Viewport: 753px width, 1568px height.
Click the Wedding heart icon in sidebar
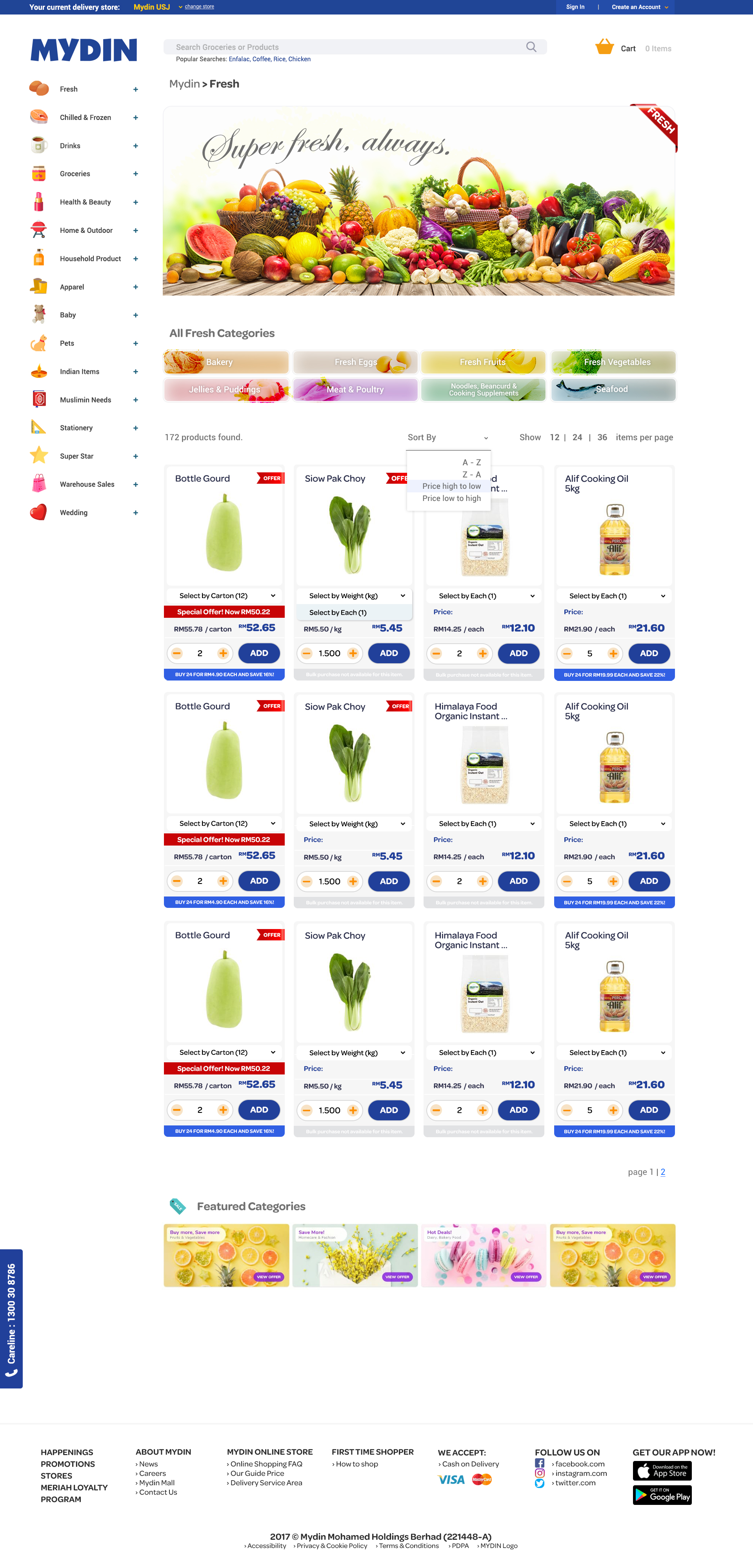tap(38, 512)
